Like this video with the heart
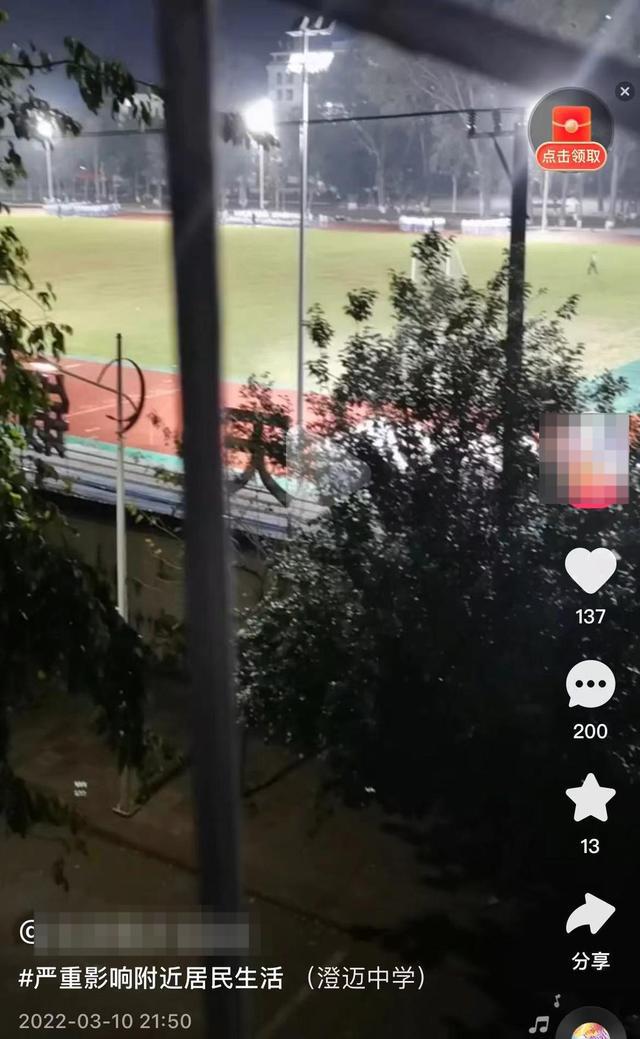640x1039 pixels. pos(590,571)
